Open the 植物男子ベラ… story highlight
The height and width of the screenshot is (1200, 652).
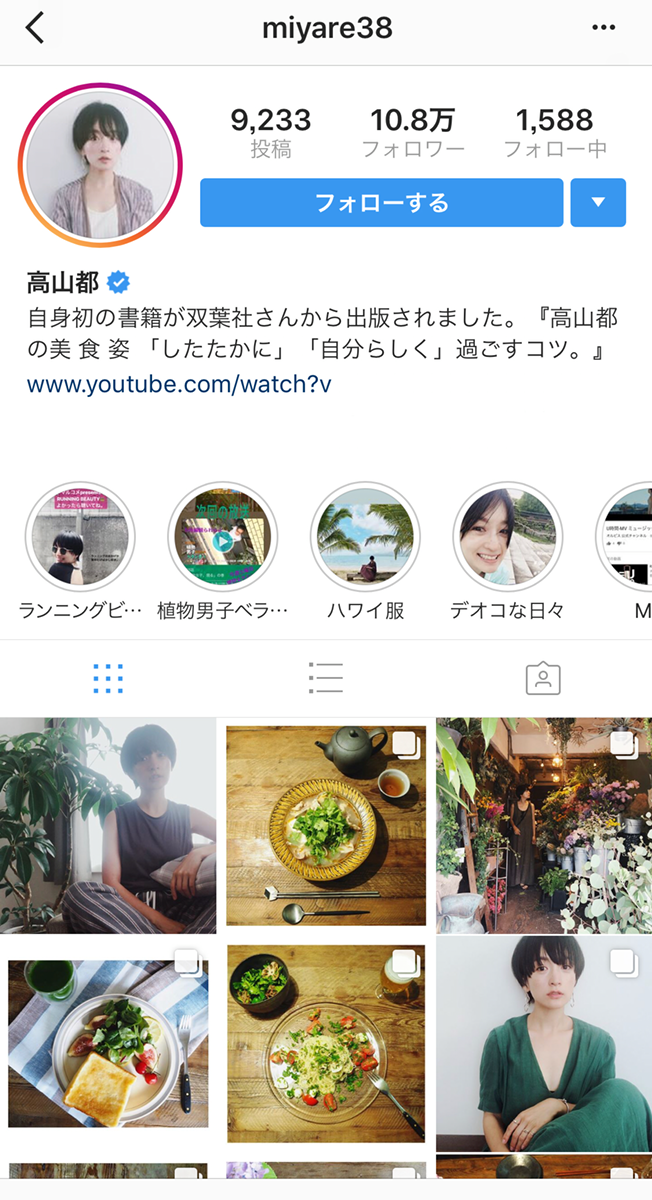(x=222, y=538)
